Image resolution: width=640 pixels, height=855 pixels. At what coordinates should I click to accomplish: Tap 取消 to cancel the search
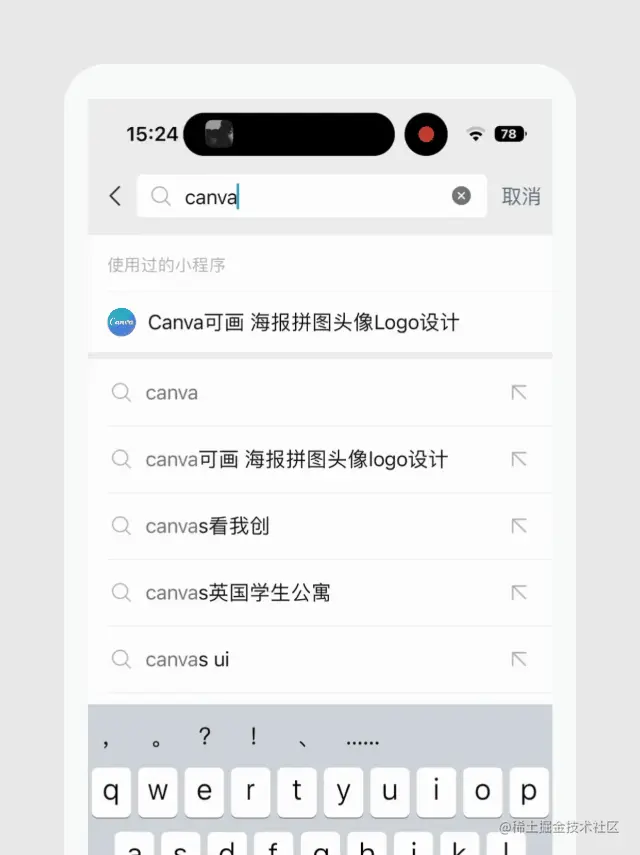521,197
